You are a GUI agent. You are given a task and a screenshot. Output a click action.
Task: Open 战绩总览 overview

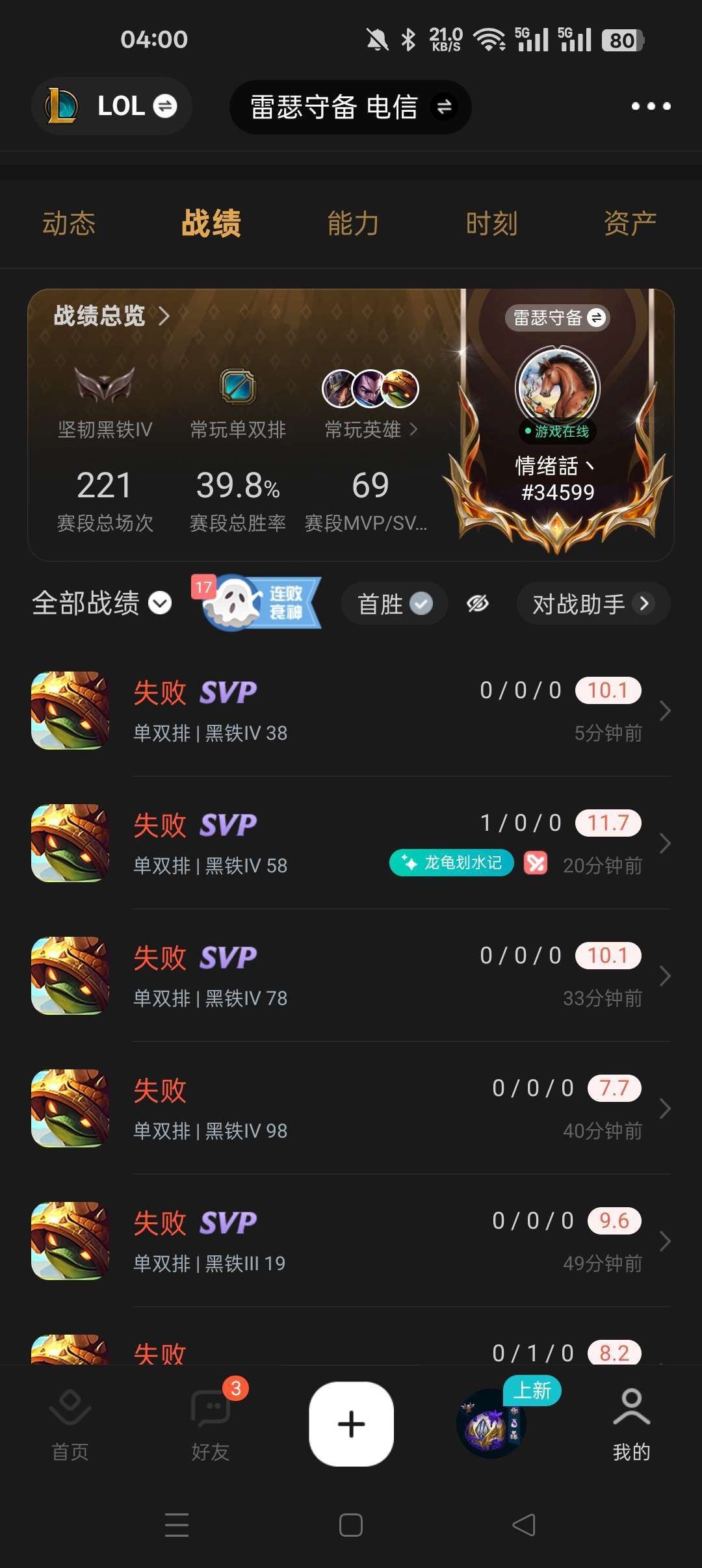111,316
